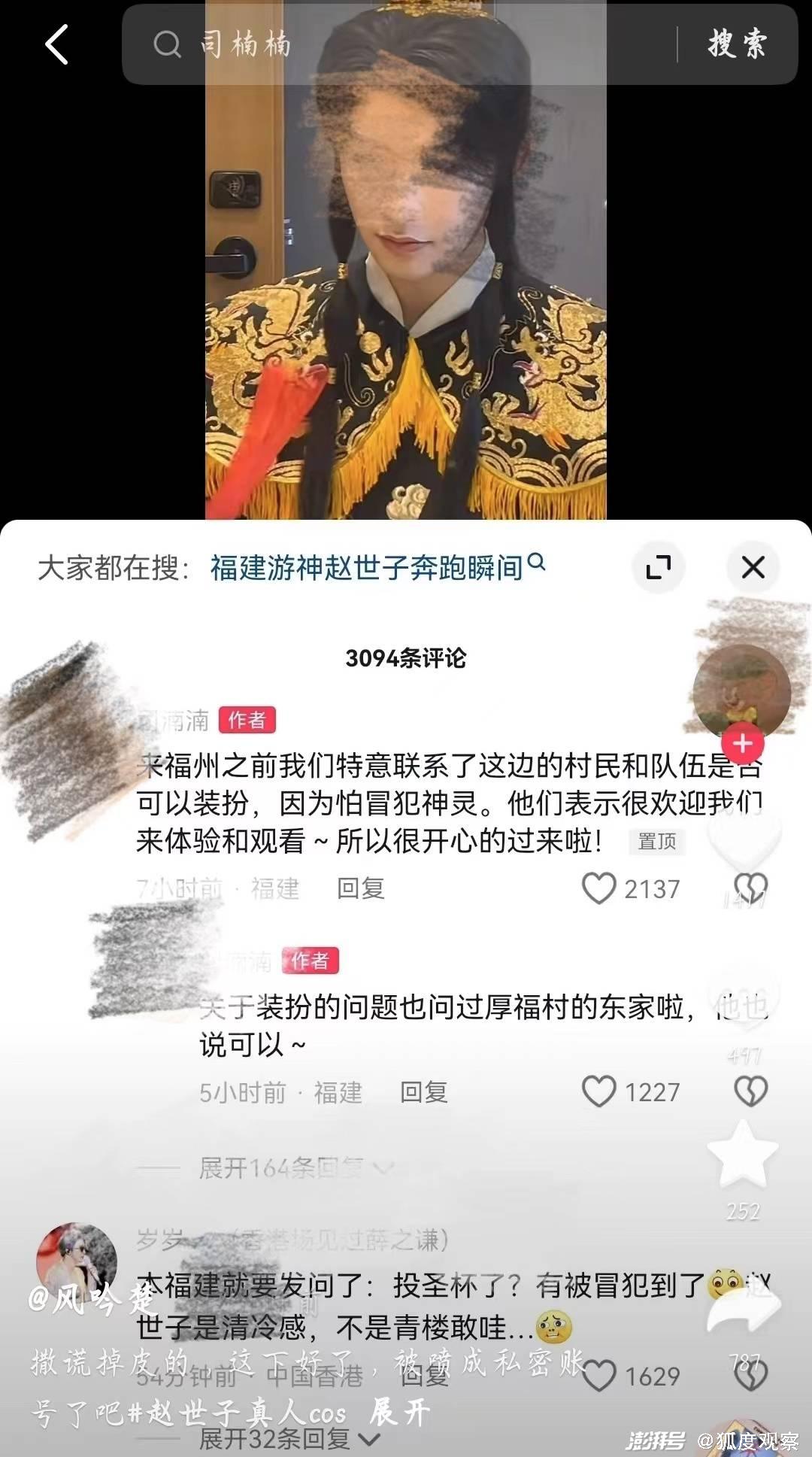
Task: Open the #赵世子真人cos hashtag
Action: pyautogui.click(x=237, y=1413)
